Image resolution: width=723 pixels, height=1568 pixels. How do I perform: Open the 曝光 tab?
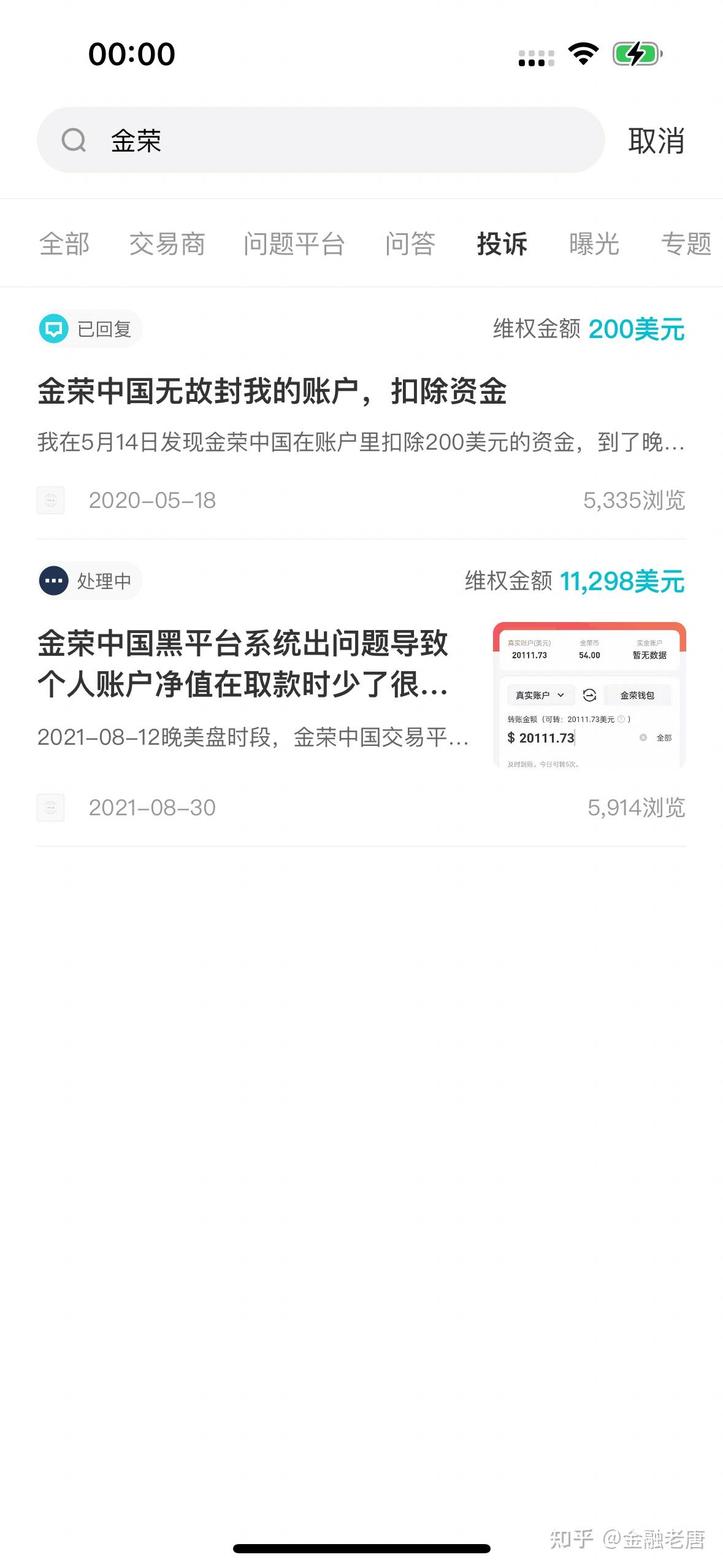click(x=592, y=244)
